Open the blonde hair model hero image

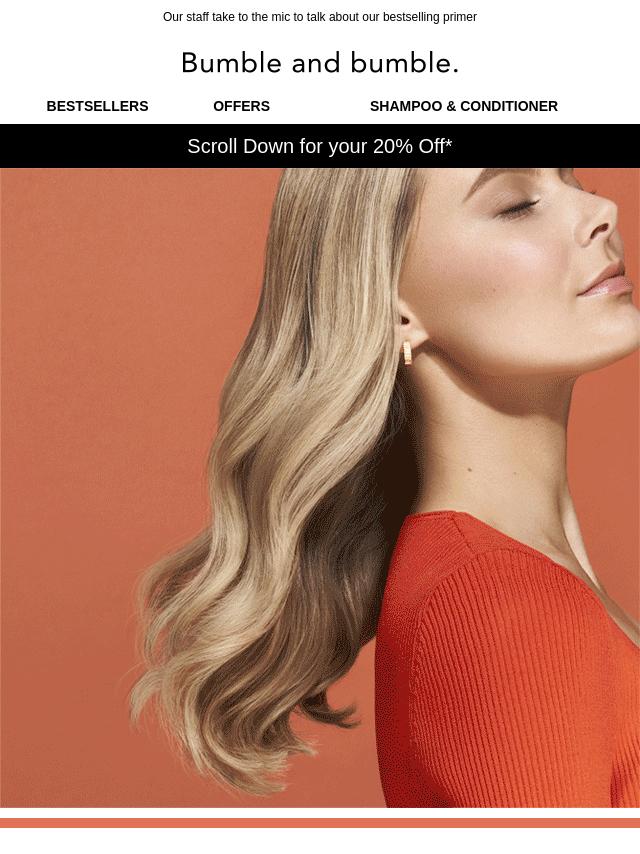tap(320, 488)
